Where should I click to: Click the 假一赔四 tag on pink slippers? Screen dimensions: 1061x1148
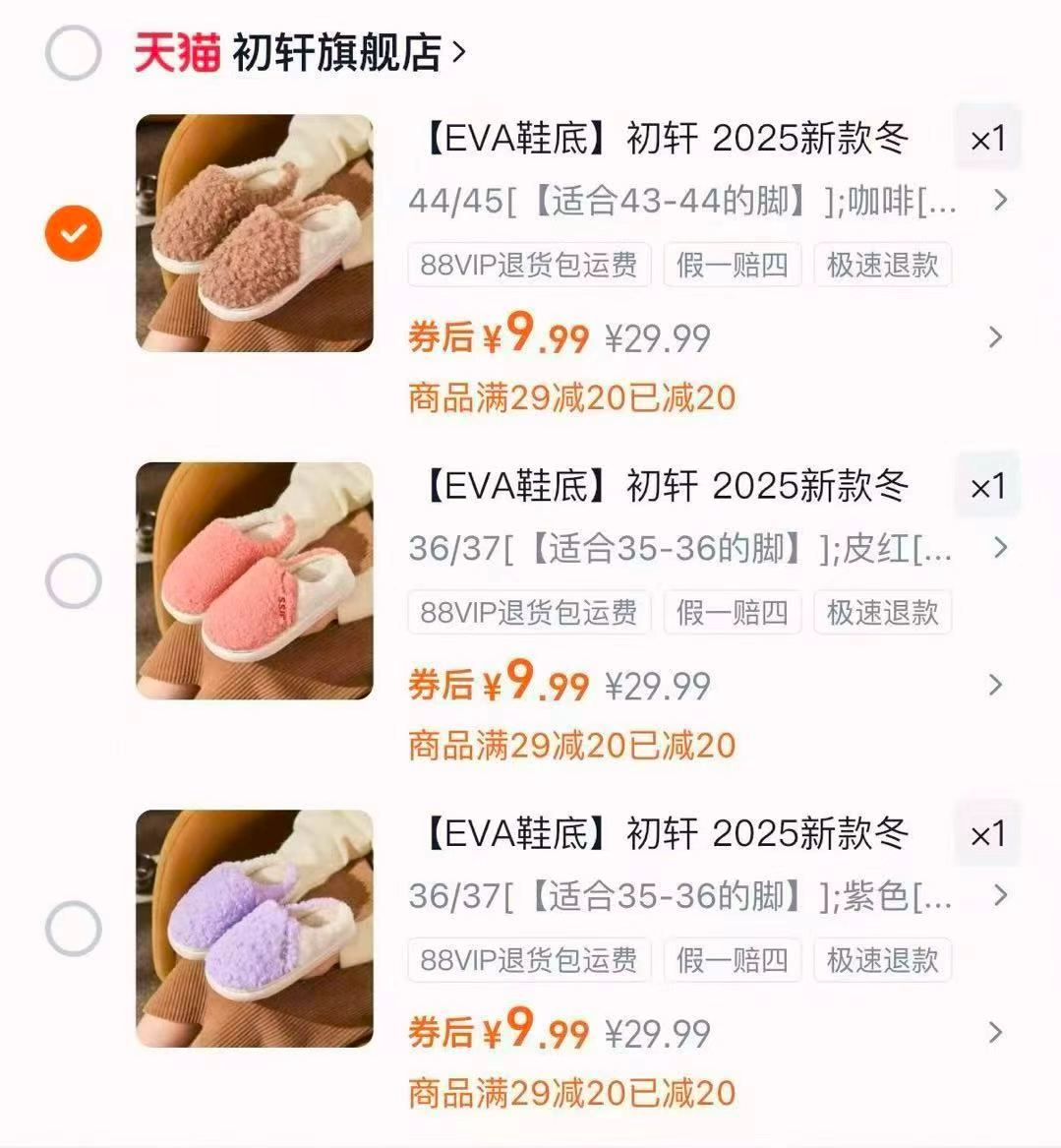tap(732, 612)
